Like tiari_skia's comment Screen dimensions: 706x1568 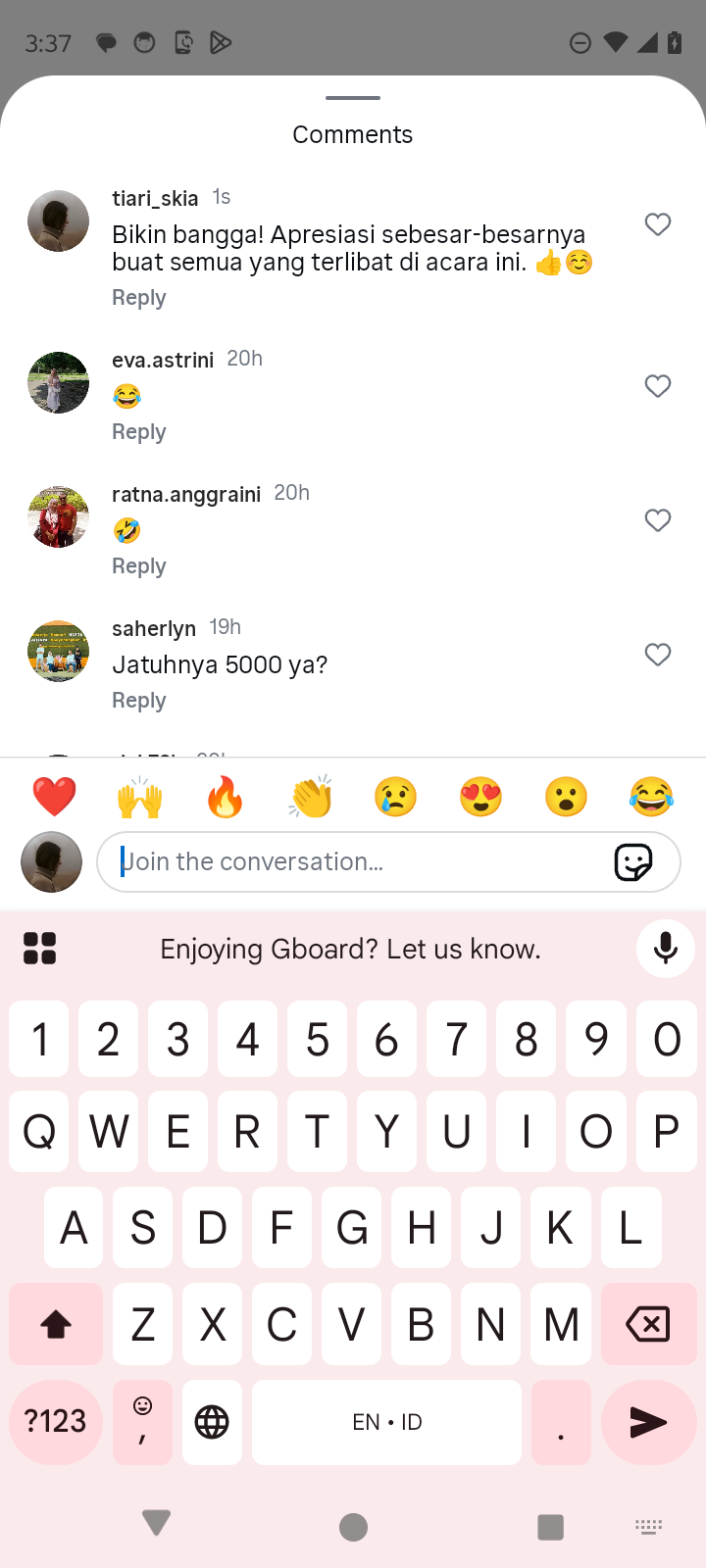(658, 224)
